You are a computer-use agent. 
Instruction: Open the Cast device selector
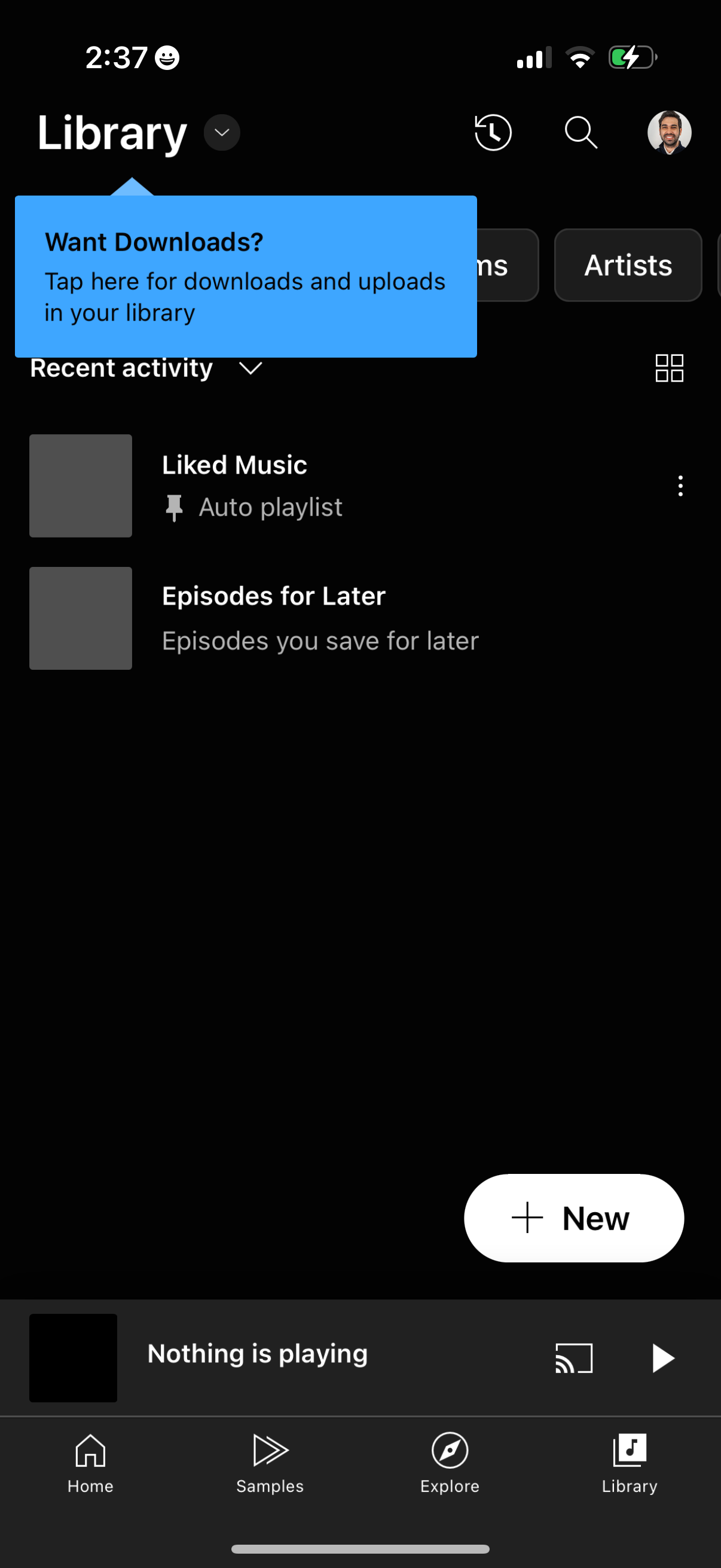tap(573, 1358)
